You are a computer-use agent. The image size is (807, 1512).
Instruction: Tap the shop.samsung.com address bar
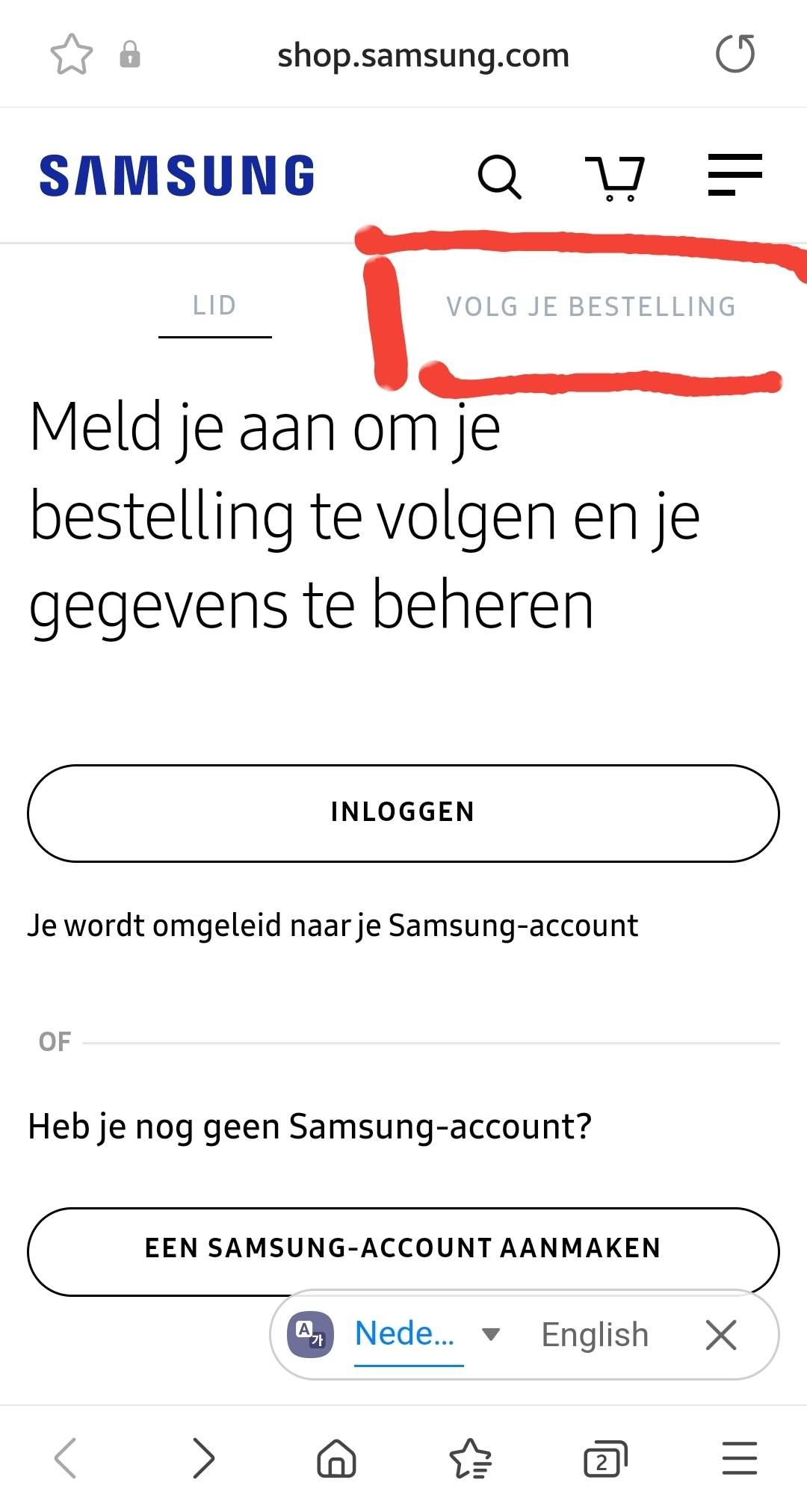pos(423,56)
